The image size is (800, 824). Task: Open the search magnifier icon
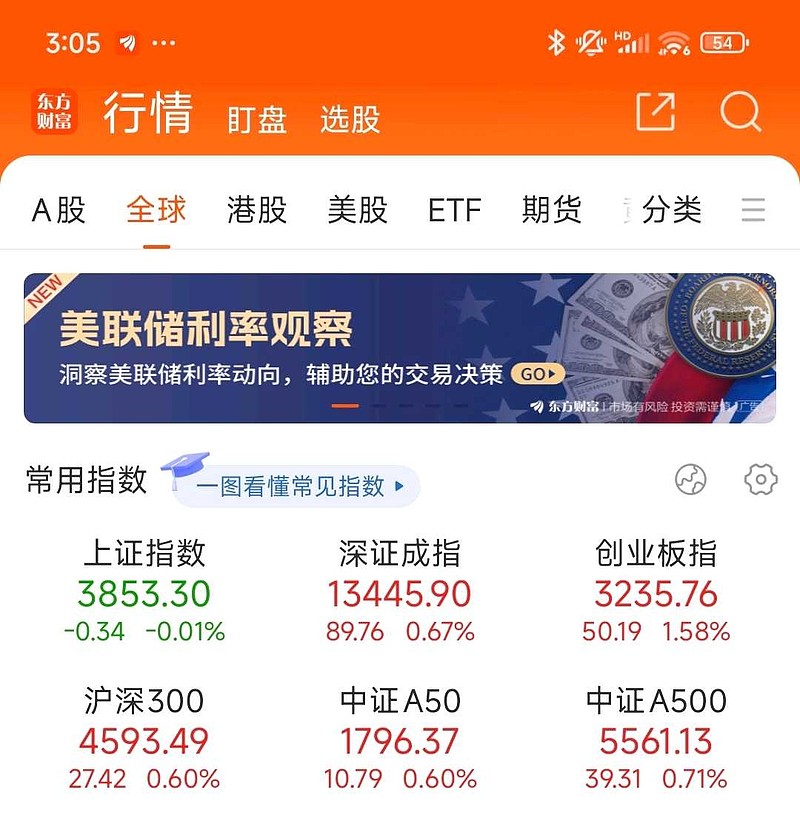click(740, 113)
